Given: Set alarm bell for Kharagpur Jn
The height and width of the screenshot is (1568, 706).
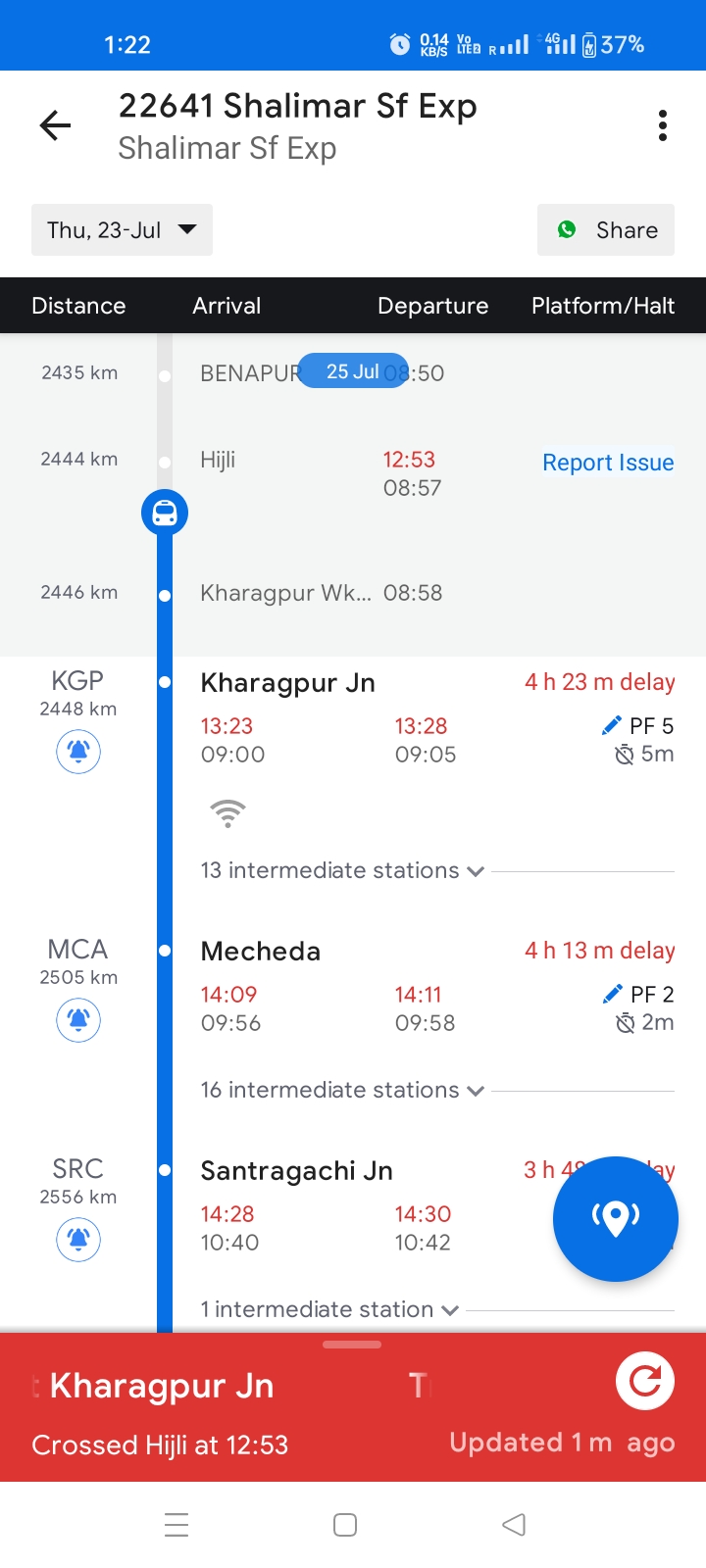Looking at the screenshot, I should [x=78, y=752].
